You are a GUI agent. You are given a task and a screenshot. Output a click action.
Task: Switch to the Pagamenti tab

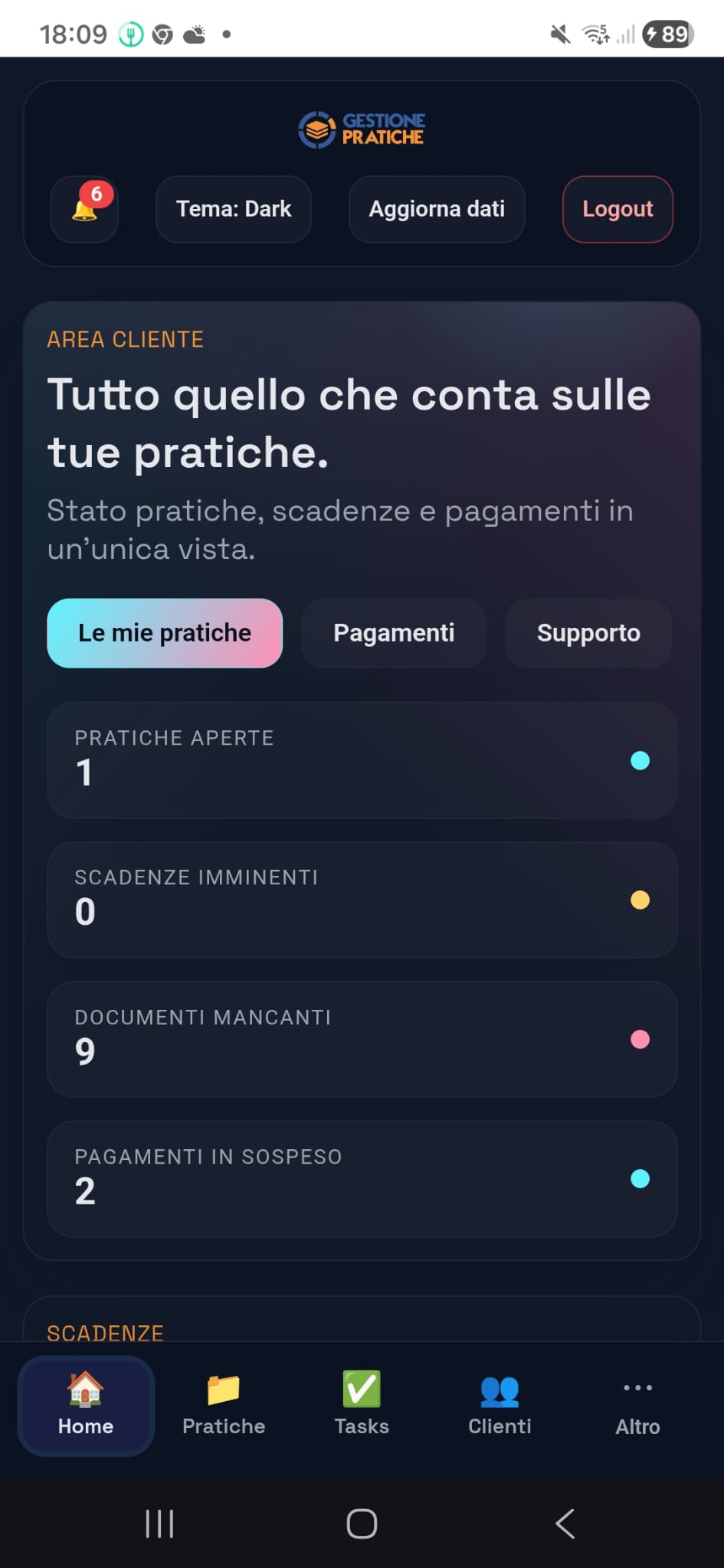tap(393, 633)
